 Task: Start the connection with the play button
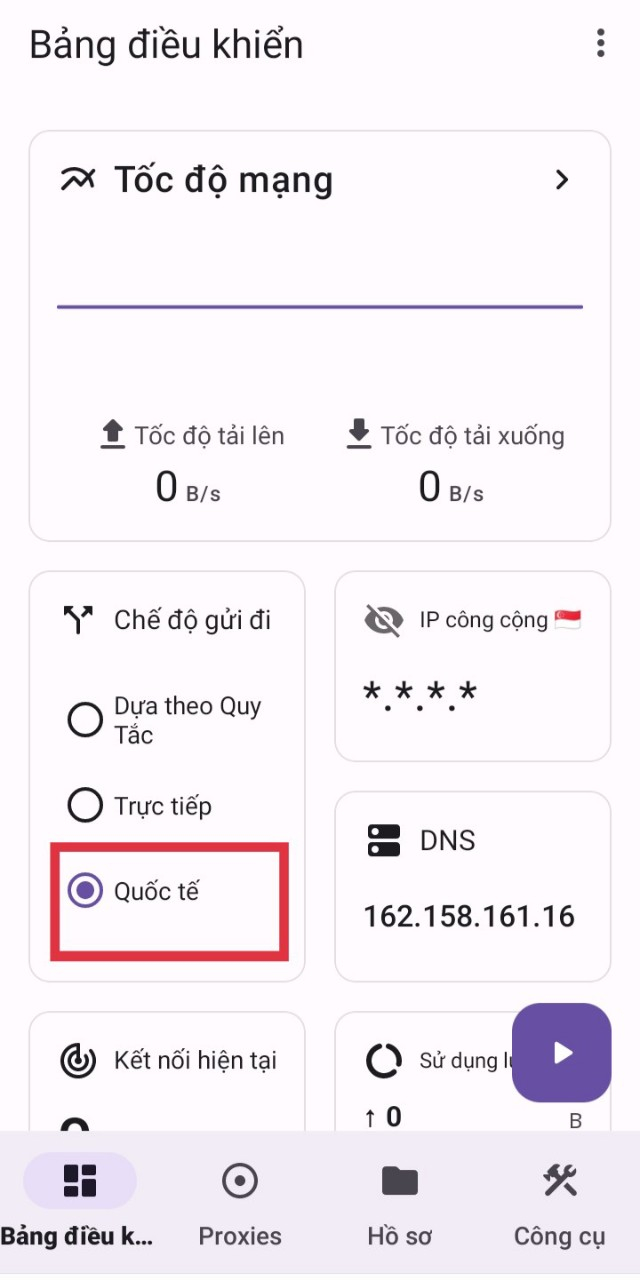pos(562,1052)
